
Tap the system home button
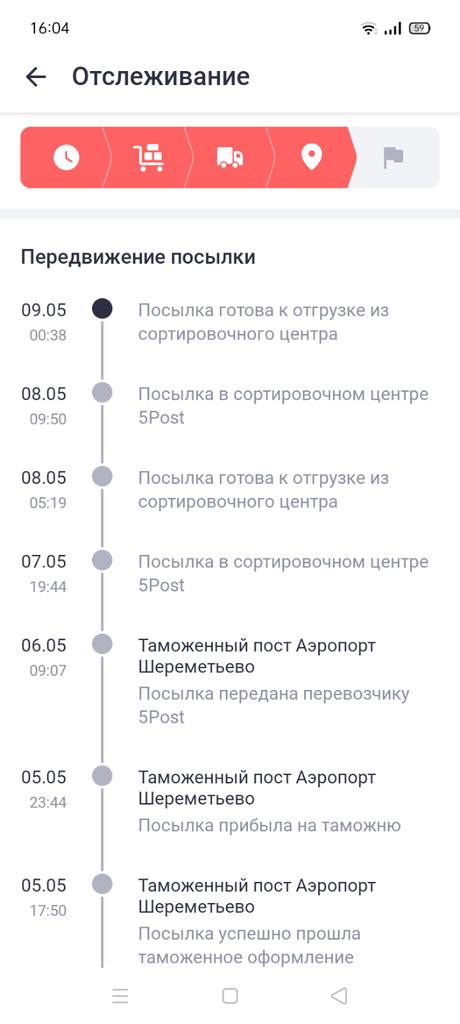click(230, 995)
